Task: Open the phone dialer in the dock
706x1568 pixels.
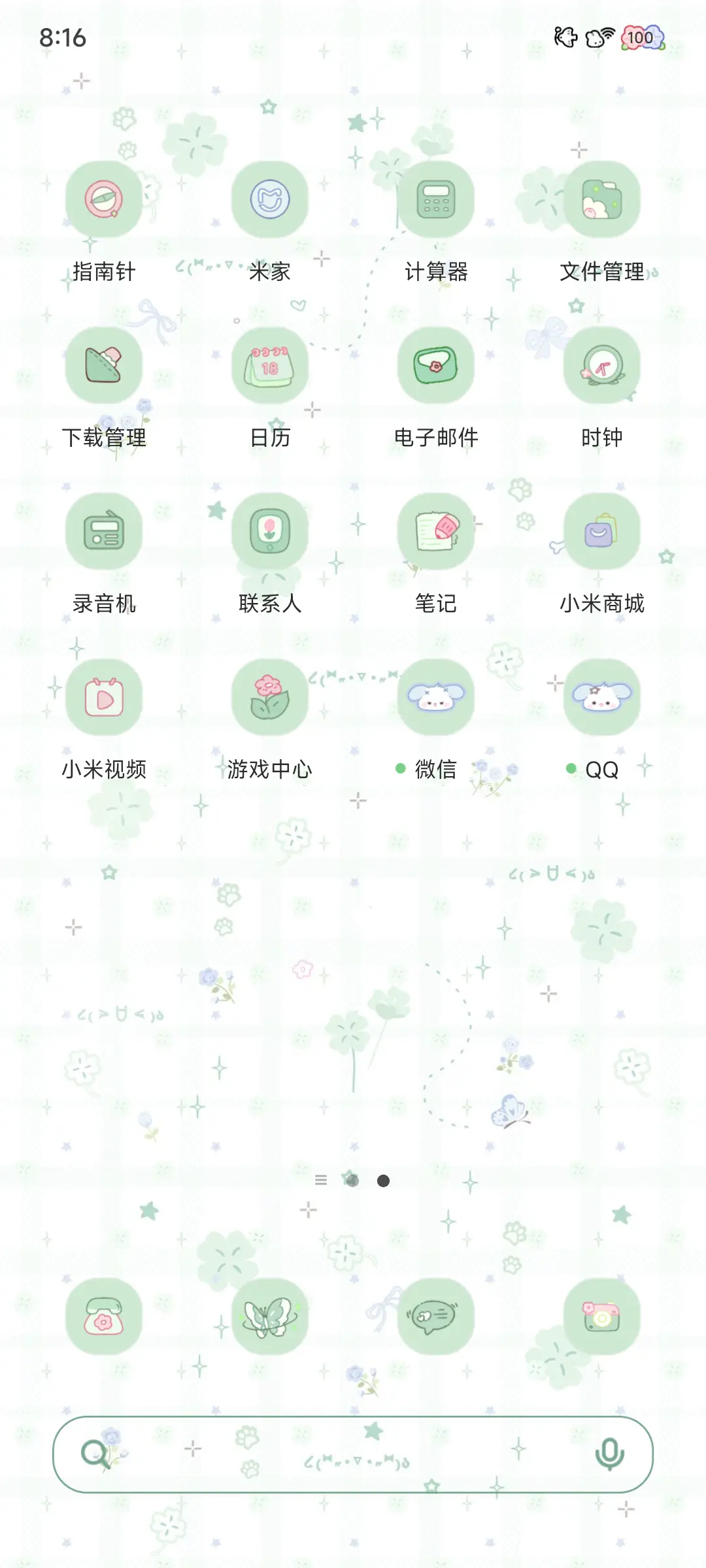Action: pos(105,1316)
